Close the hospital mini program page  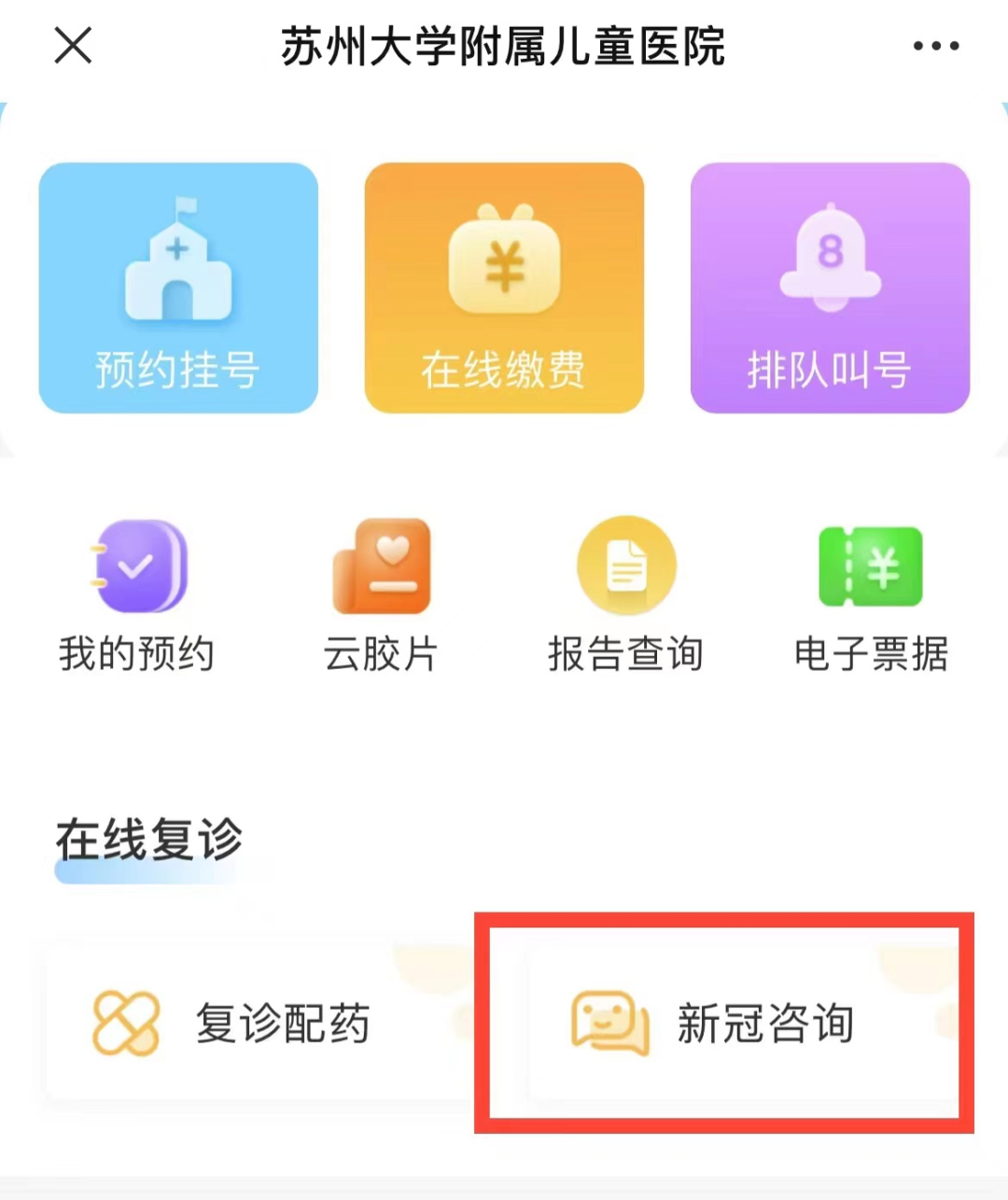click(x=73, y=45)
